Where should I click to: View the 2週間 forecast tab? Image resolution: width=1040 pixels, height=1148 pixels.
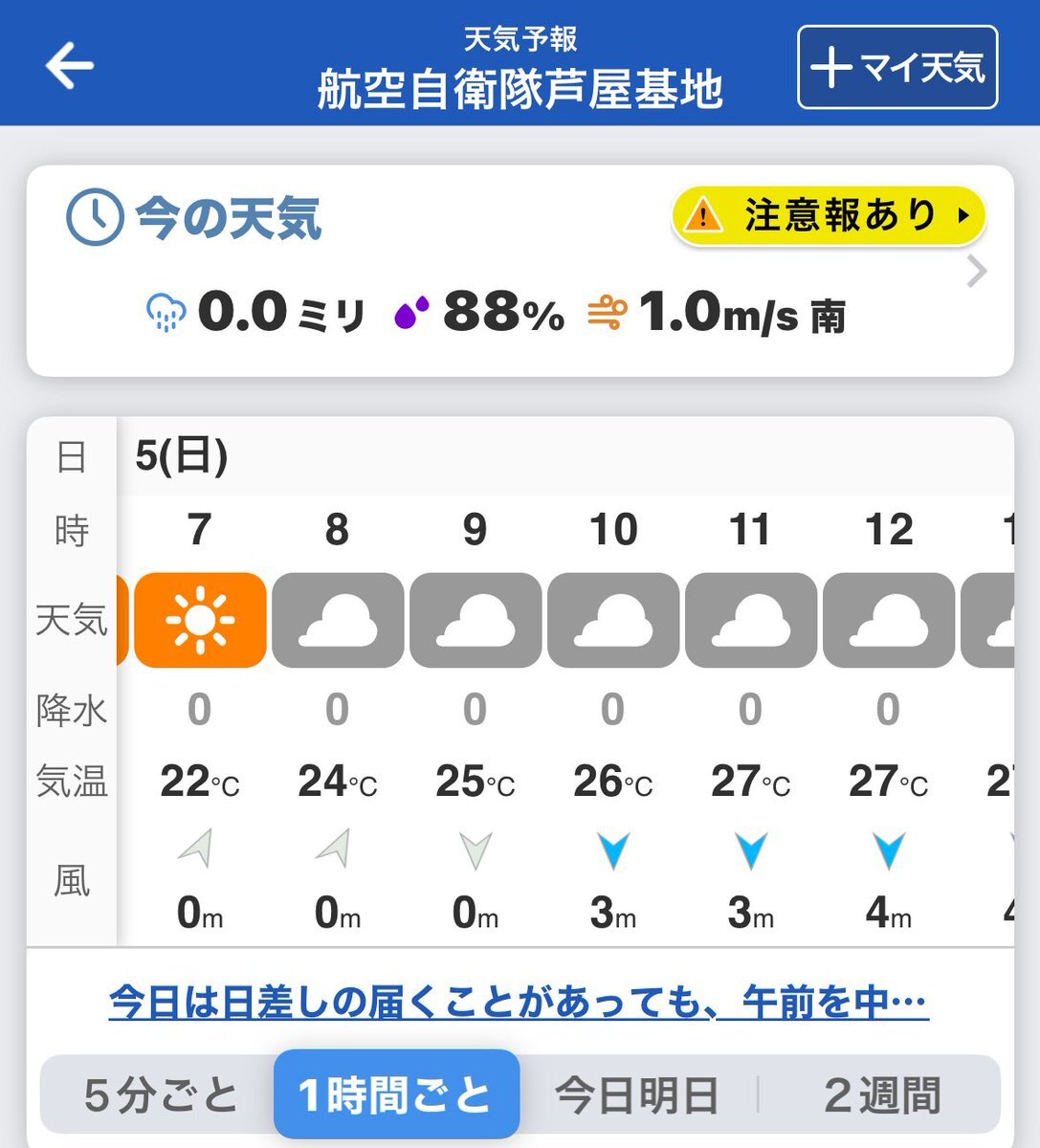click(881, 1094)
